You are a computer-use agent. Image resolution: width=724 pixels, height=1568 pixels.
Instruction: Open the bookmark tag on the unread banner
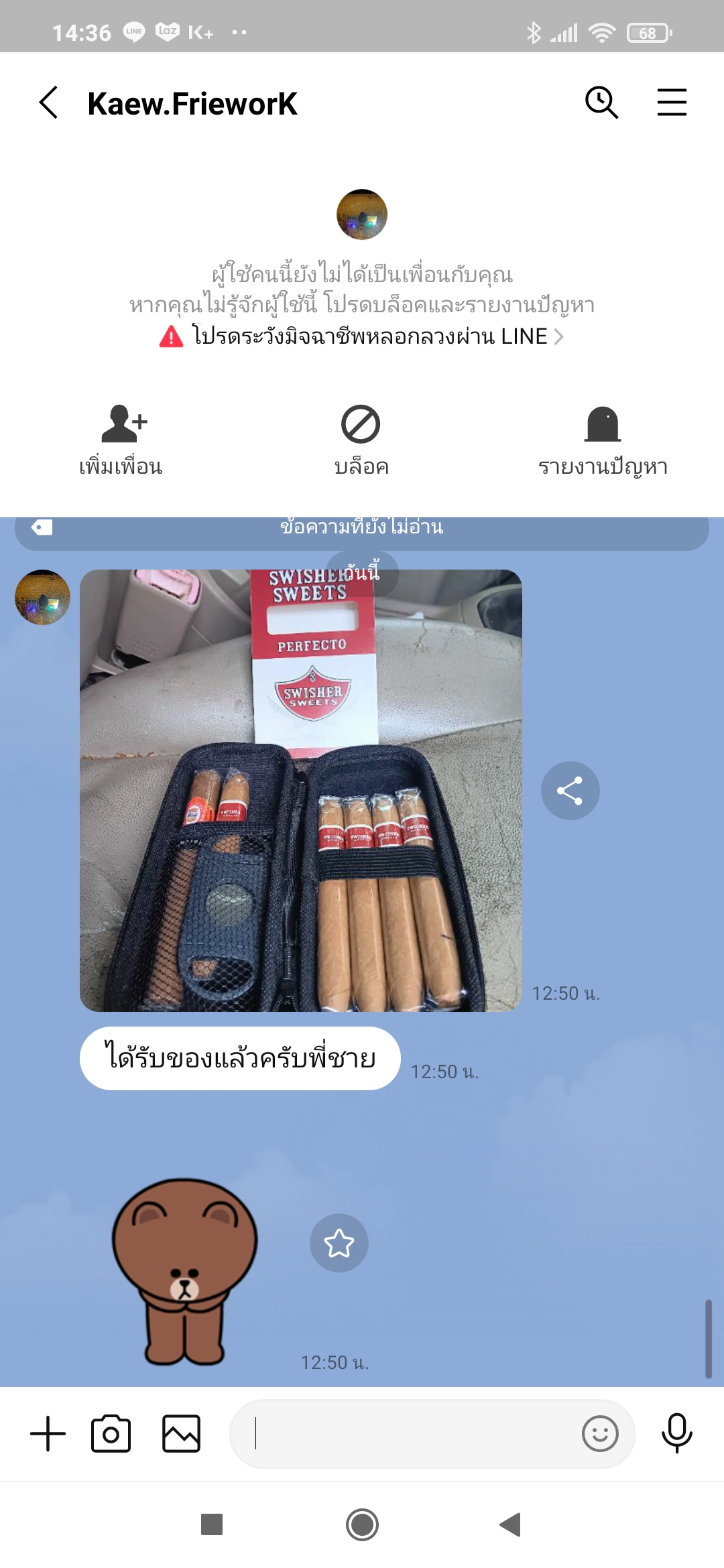click(42, 527)
